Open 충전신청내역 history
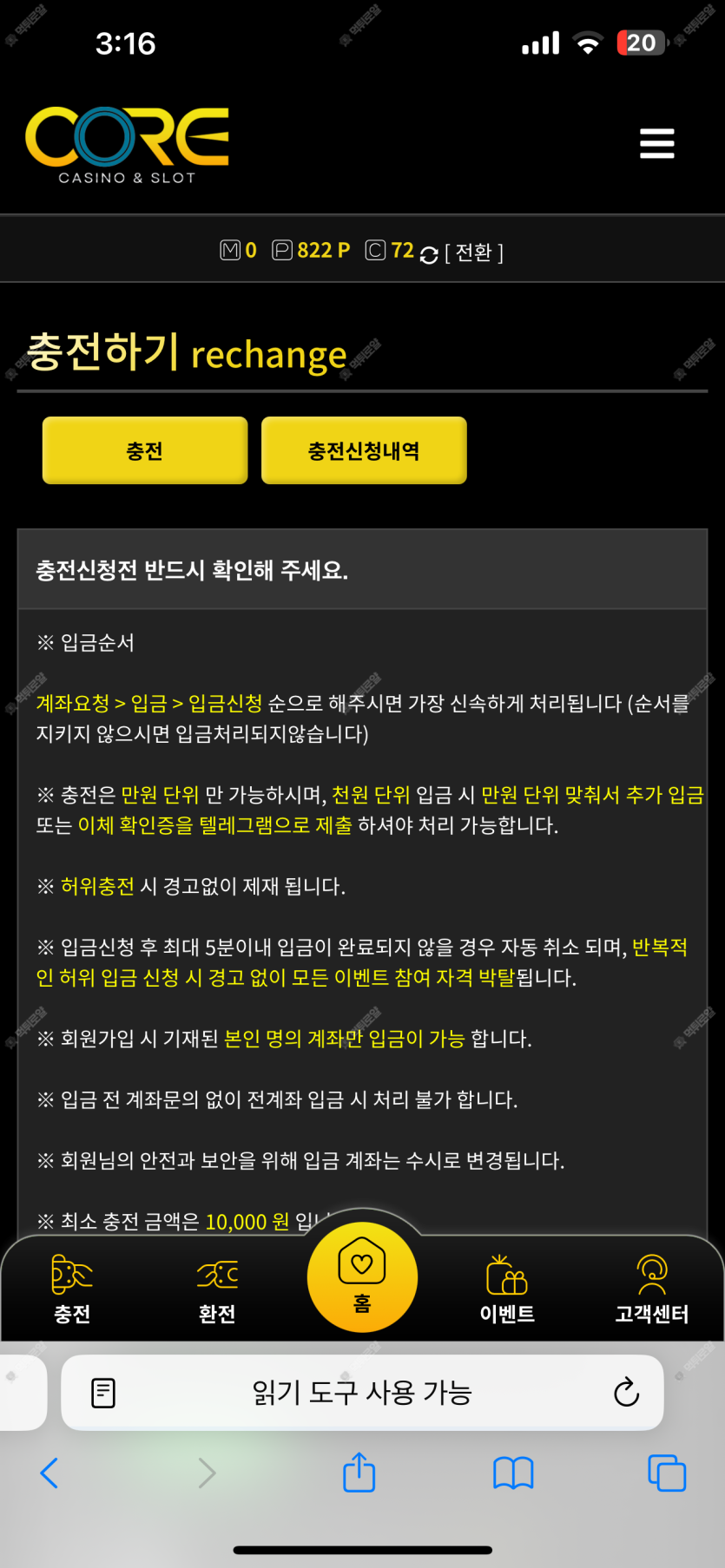 point(364,450)
